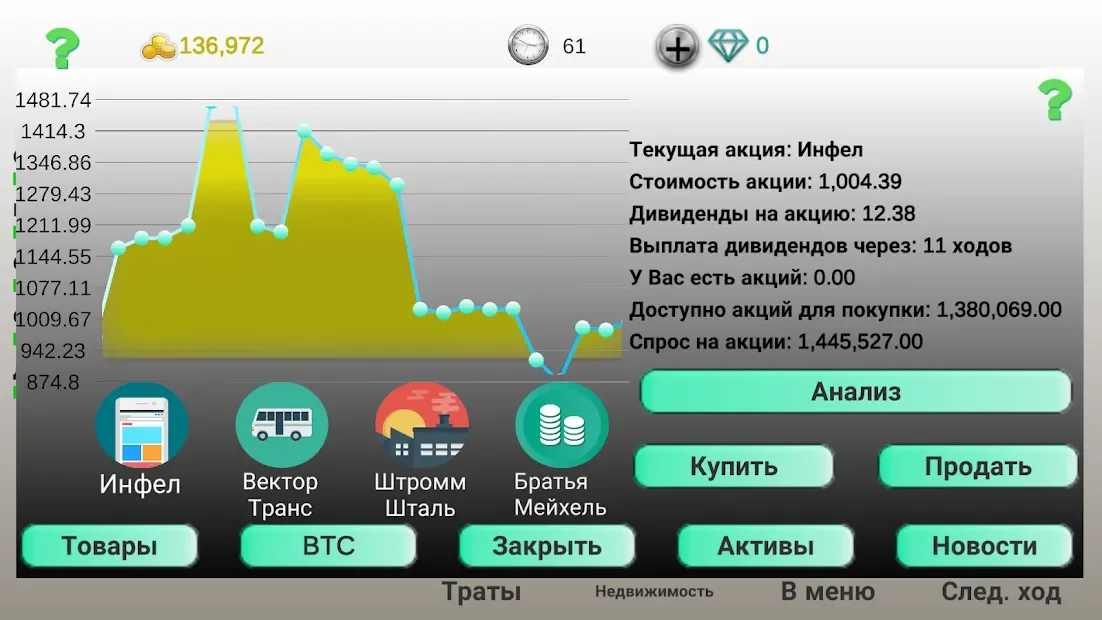The height and width of the screenshot is (620, 1102).
Task: Open the BTC section
Action: (x=328, y=546)
